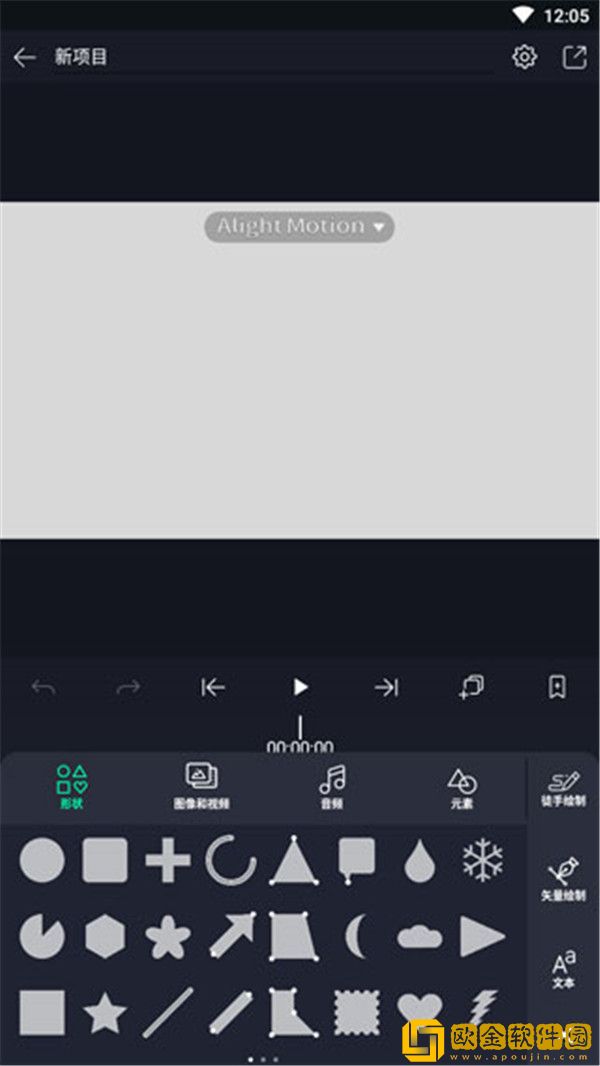Add the crescent moon shape
The image size is (600, 1066).
tap(356, 937)
